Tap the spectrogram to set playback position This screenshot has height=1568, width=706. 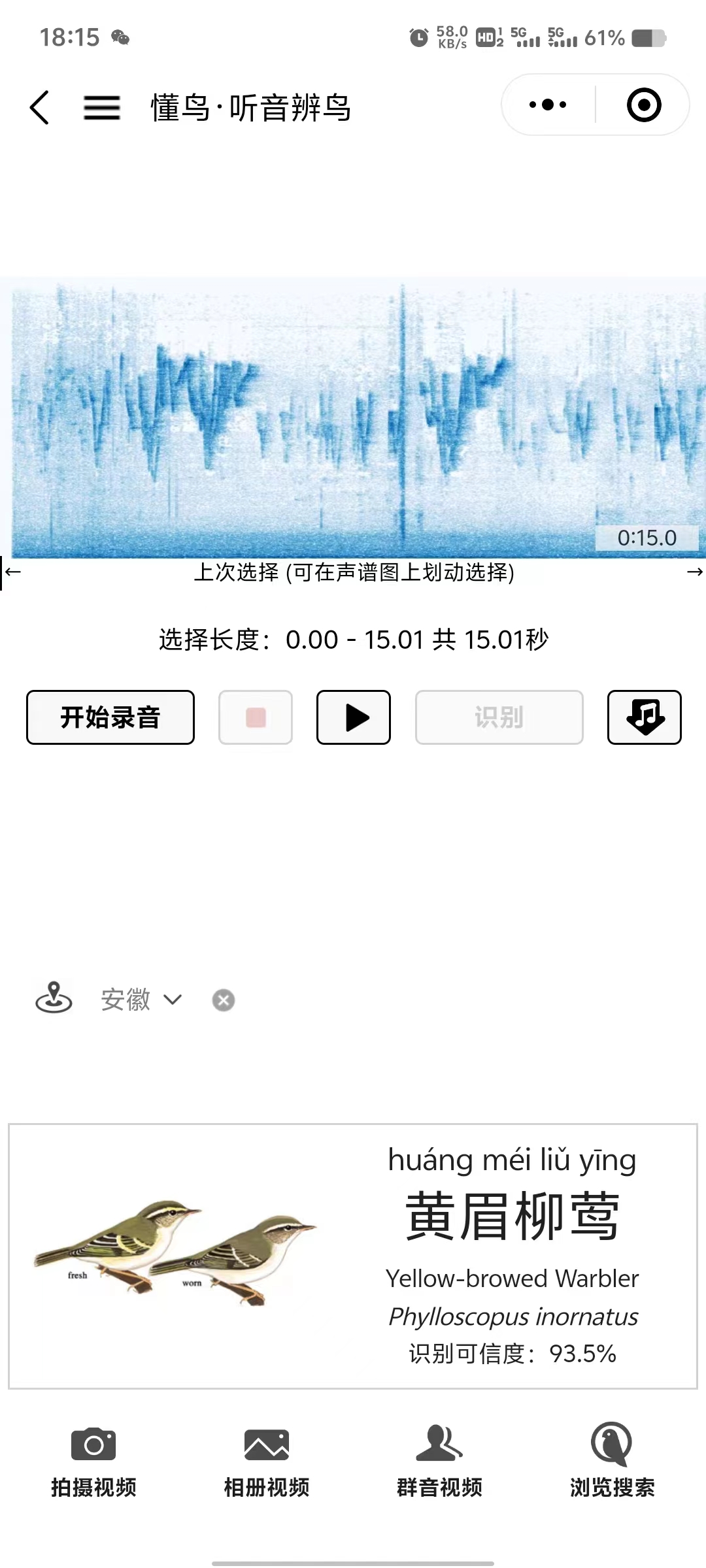pyautogui.click(x=353, y=418)
